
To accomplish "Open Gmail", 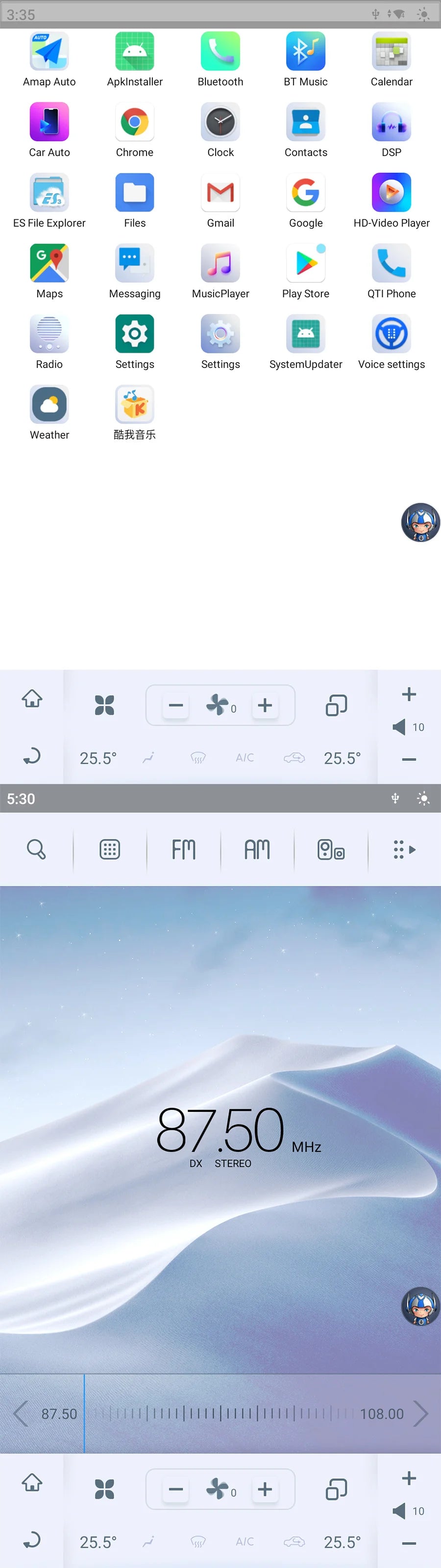I will click(220, 193).
